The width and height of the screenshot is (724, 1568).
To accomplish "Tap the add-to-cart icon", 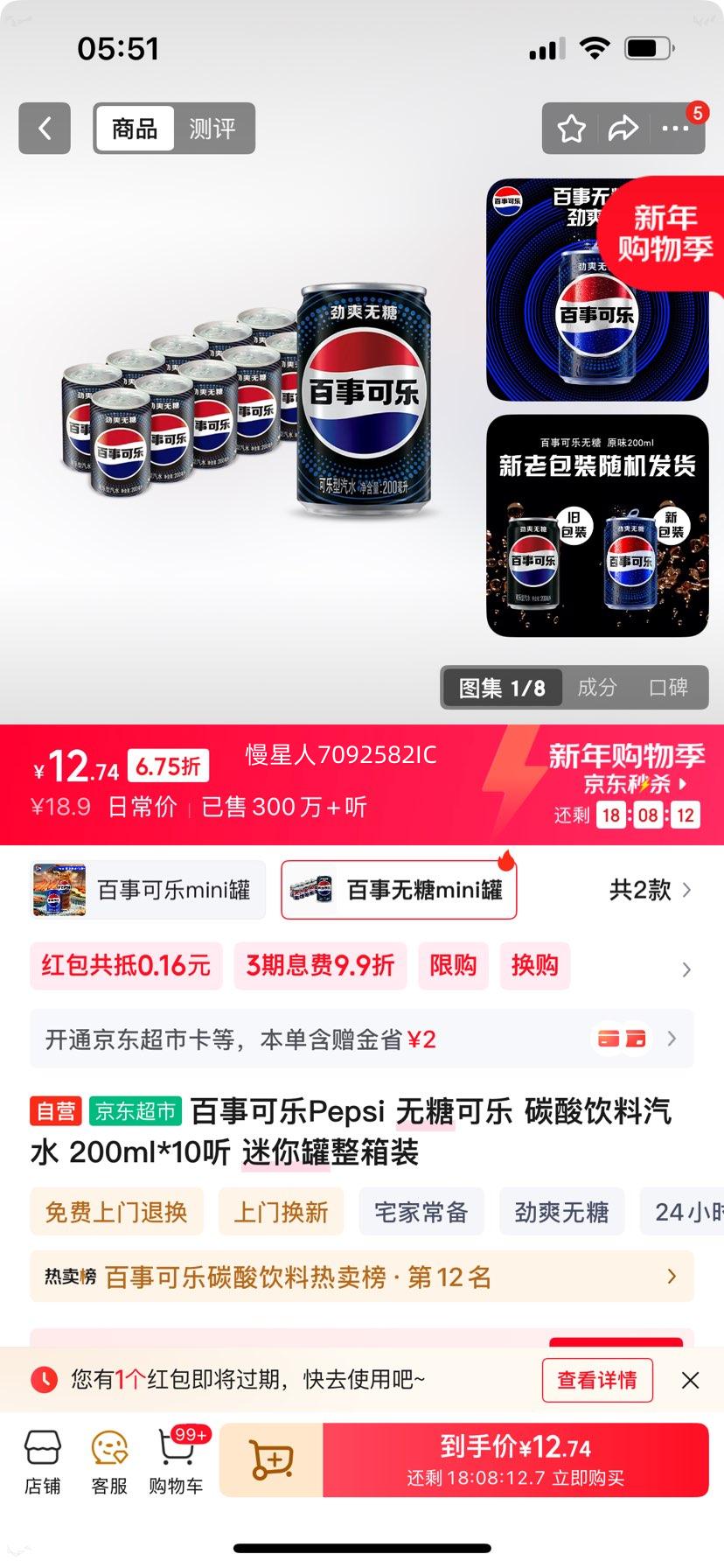I will pyautogui.click(x=271, y=1459).
